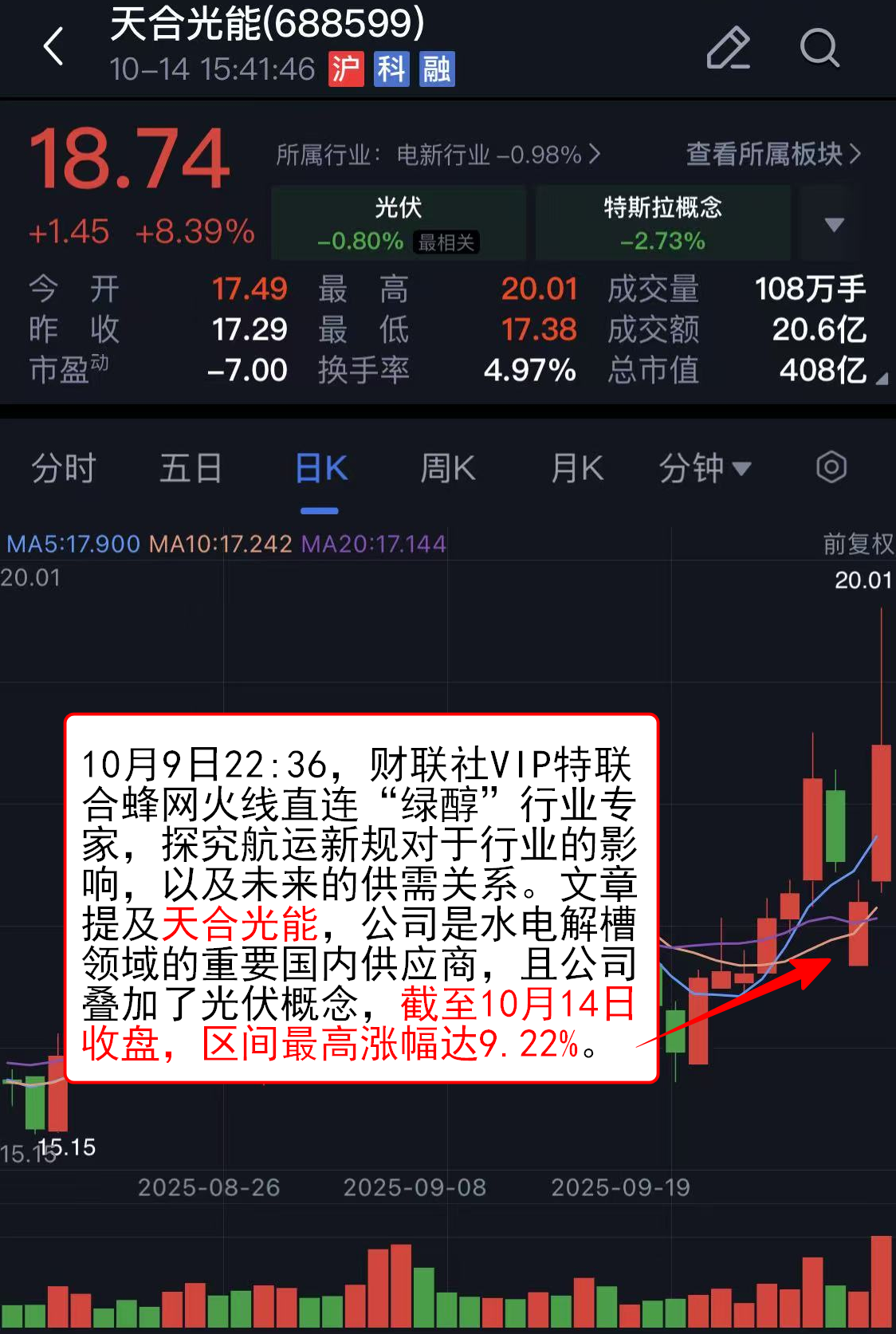Switch to the 周K chart tab
This screenshot has height=1334, width=896.
point(447,468)
